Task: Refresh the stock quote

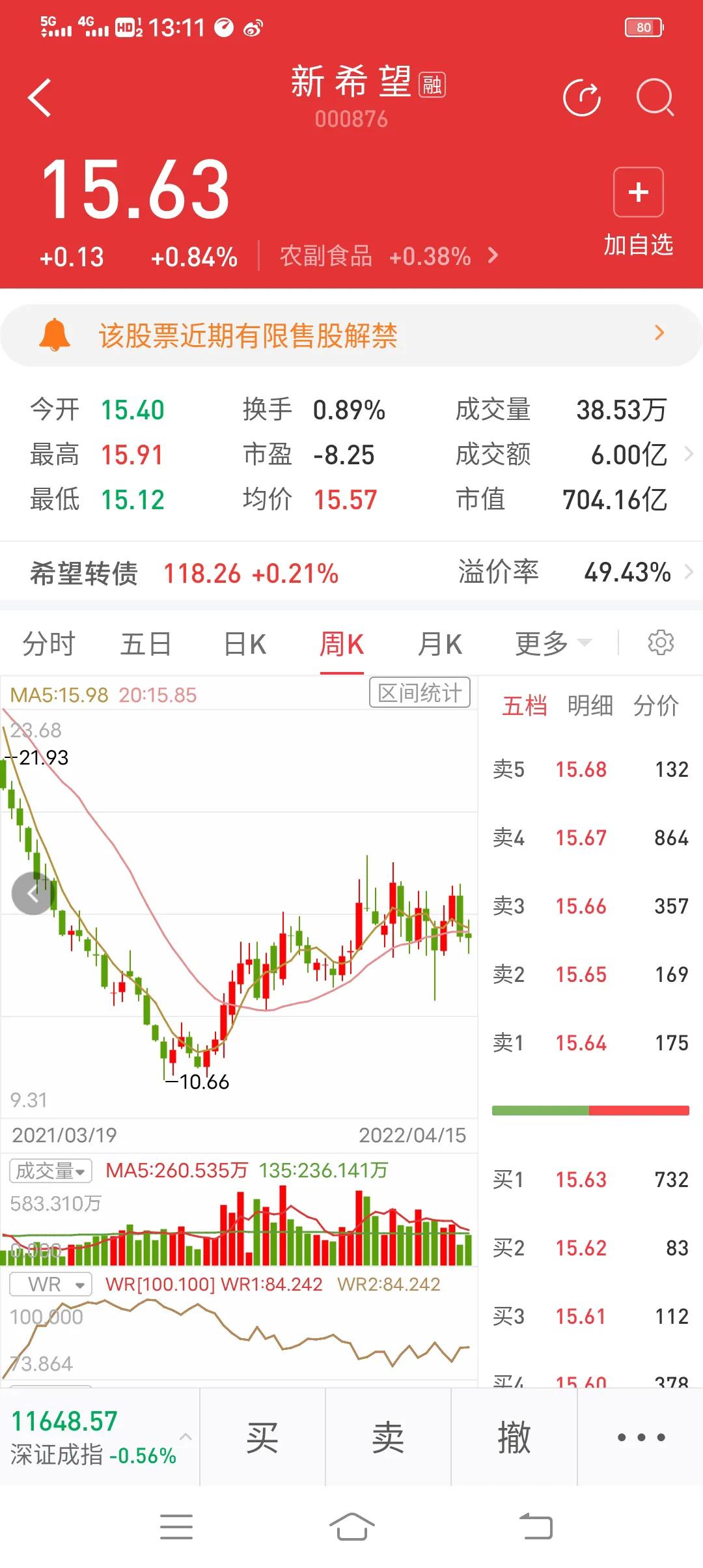Action: (x=581, y=98)
